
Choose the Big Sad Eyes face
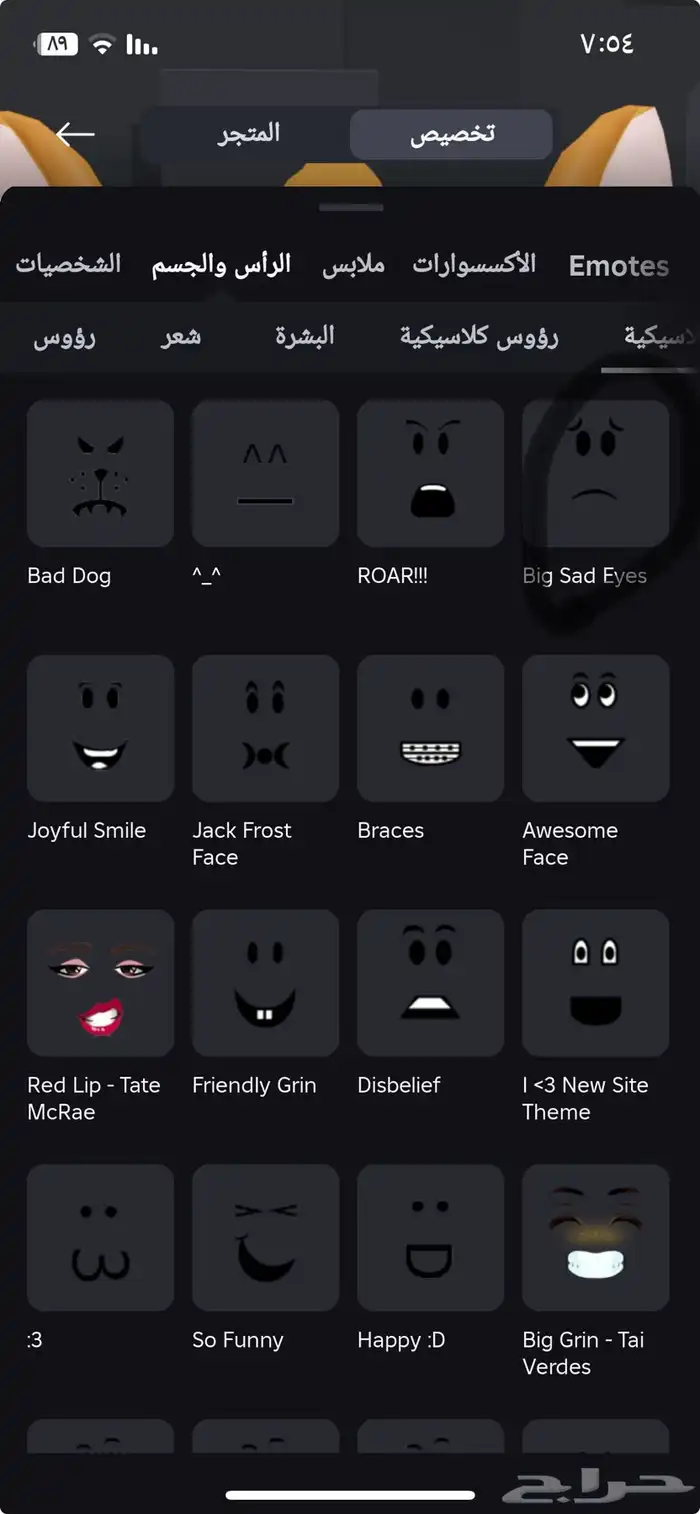(595, 474)
